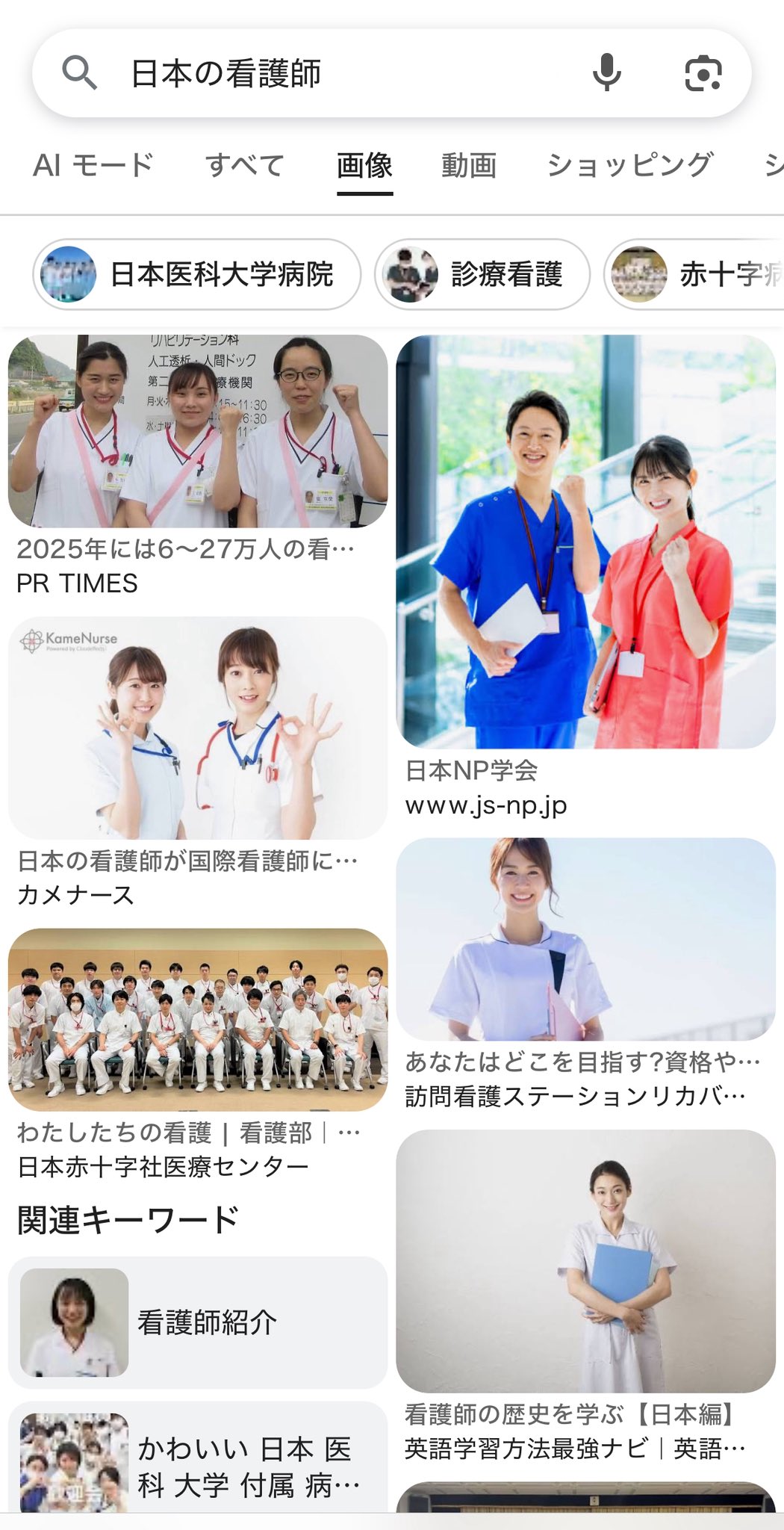Screen dimensions: 784x1530
Task: Open the 日本NP学会 image result
Action: pos(585,542)
